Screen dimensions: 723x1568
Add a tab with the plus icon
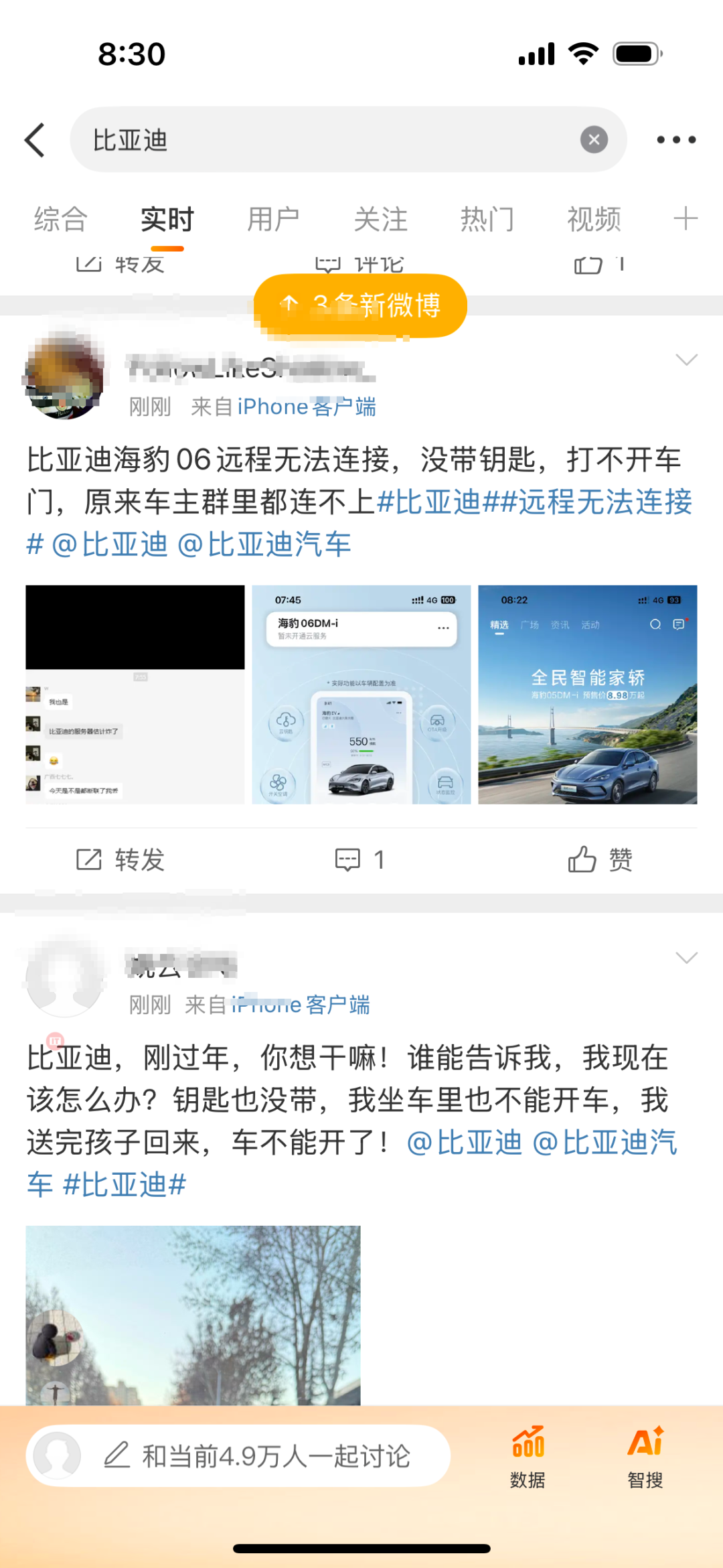click(686, 219)
